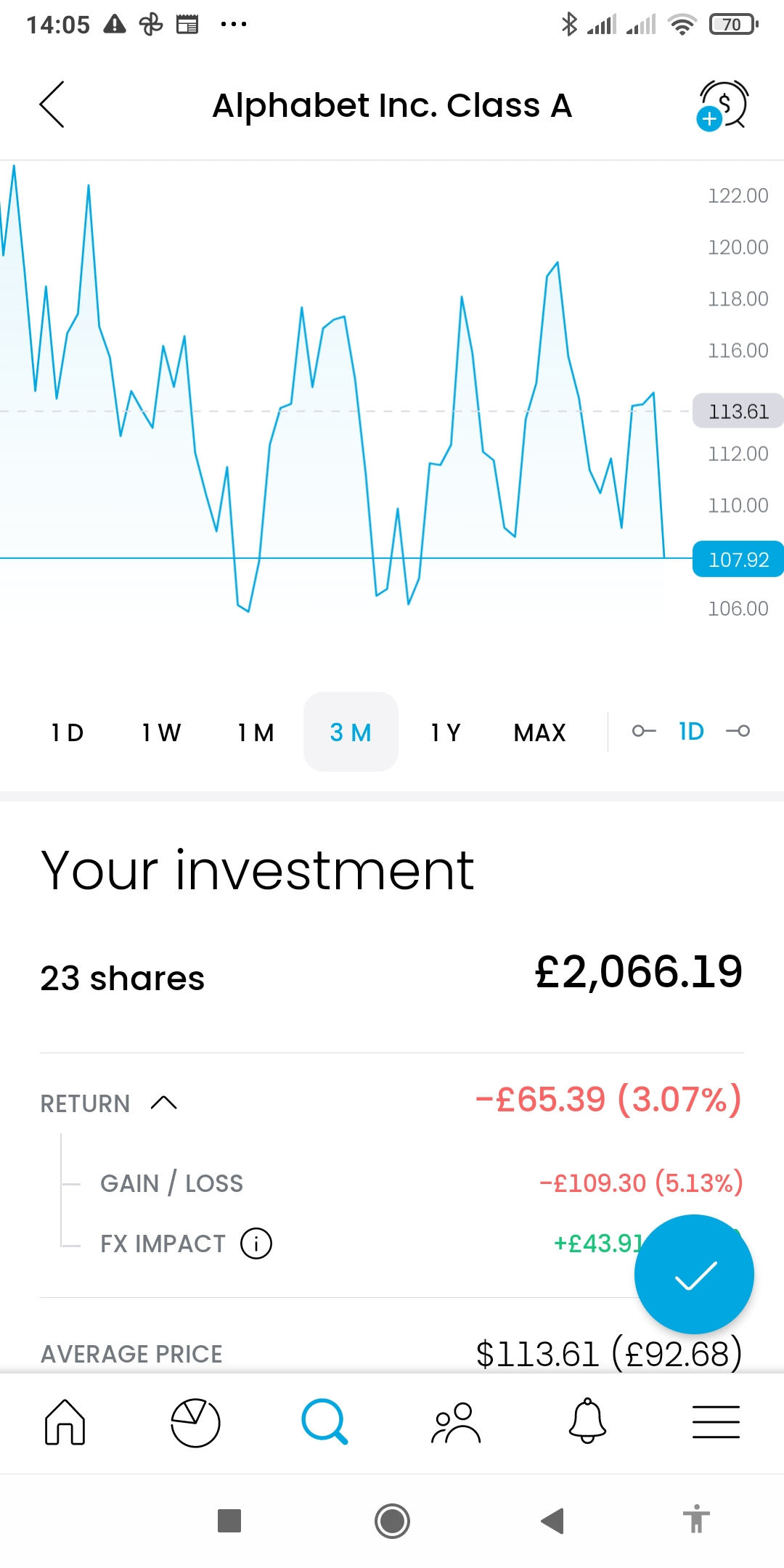Switch chart to 1 Y range
The height and width of the screenshot is (1568, 784).
(446, 732)
